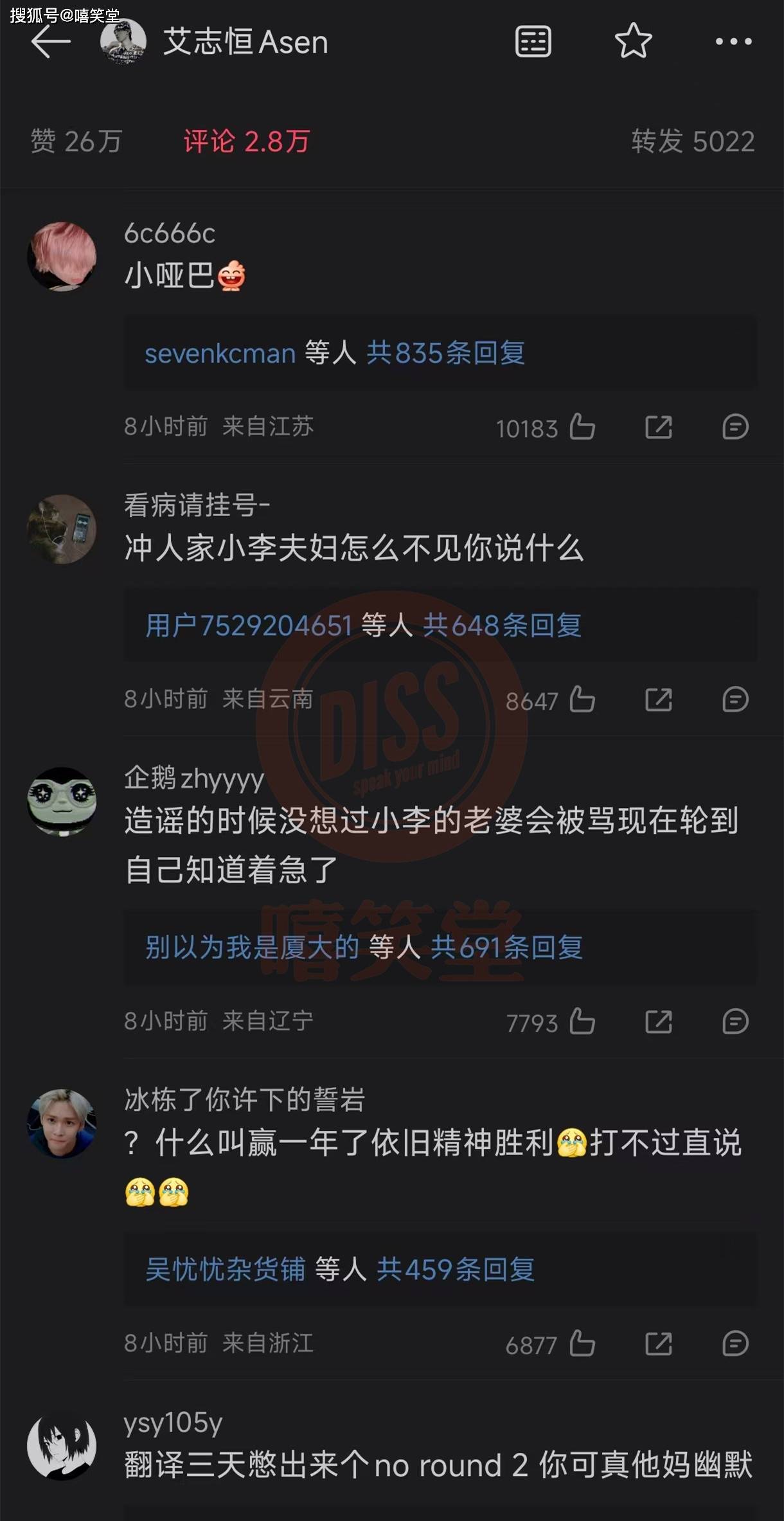Switch to the 赞 26万 tab
This screenshot has height=1521, width=784.
[x=76, y=141]
